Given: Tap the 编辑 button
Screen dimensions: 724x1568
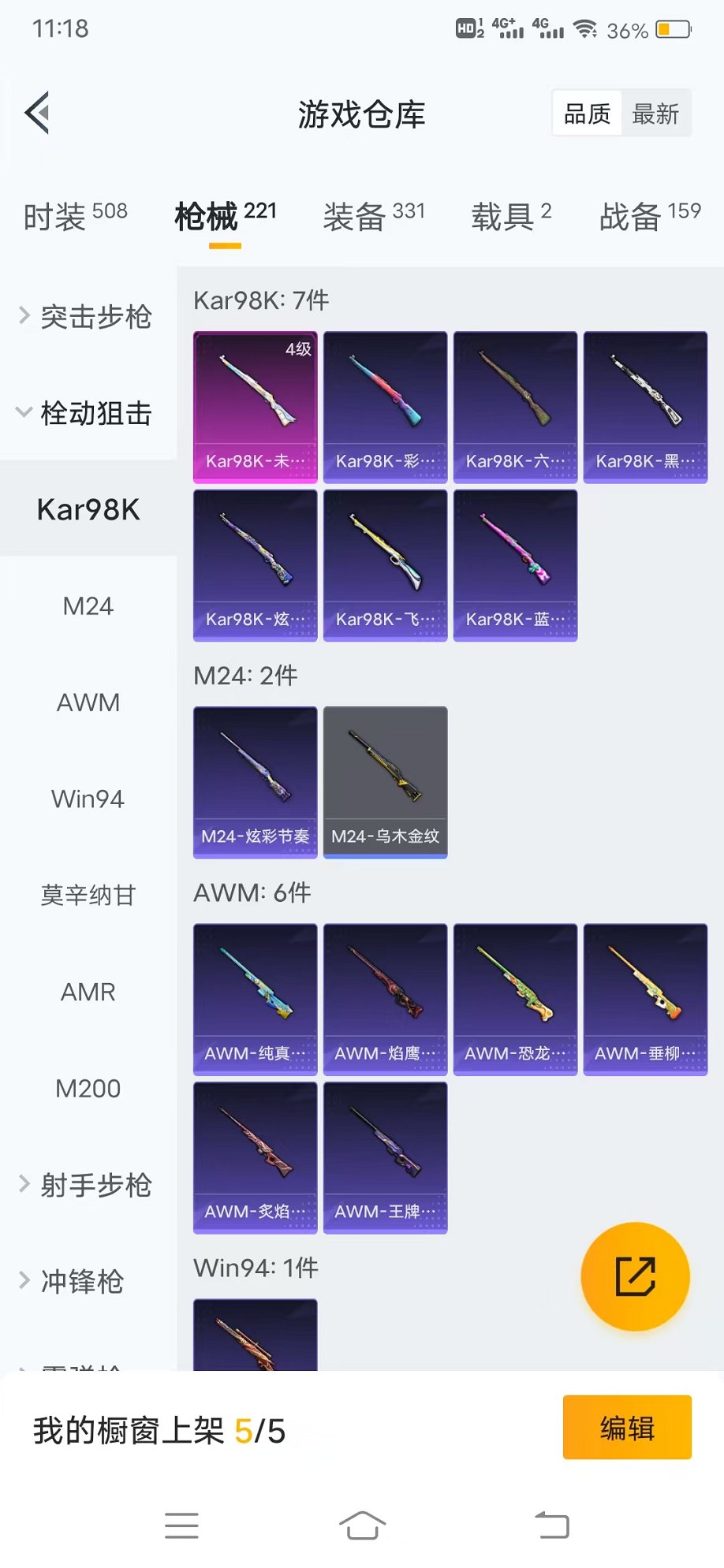Looking at the screenshot, I should pyautogui.click(x=627, y=1428).
